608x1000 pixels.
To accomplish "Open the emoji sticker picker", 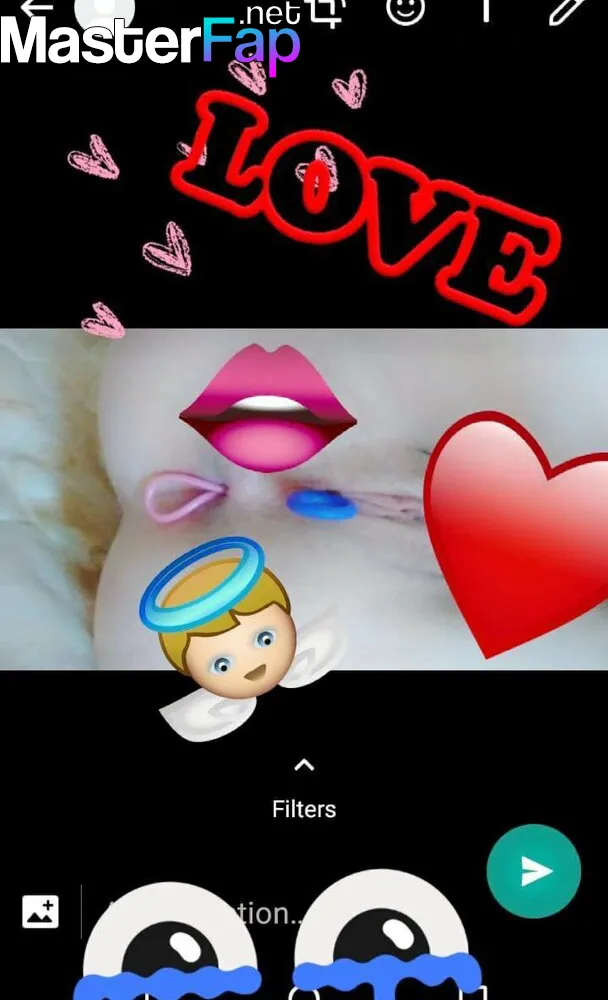I will 406,9.
